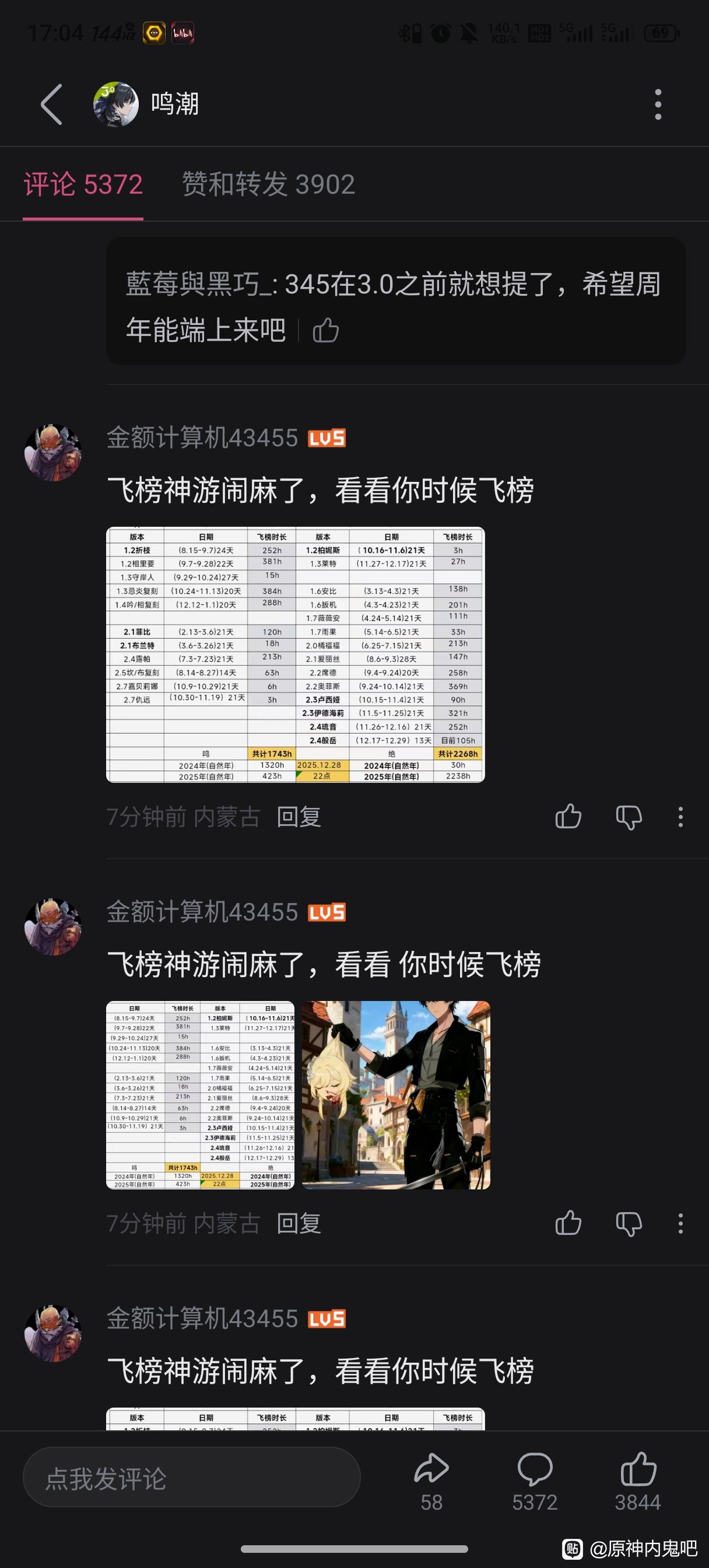Open the overflow menu in the header
709x1568 pixels.
click(658, 104)
